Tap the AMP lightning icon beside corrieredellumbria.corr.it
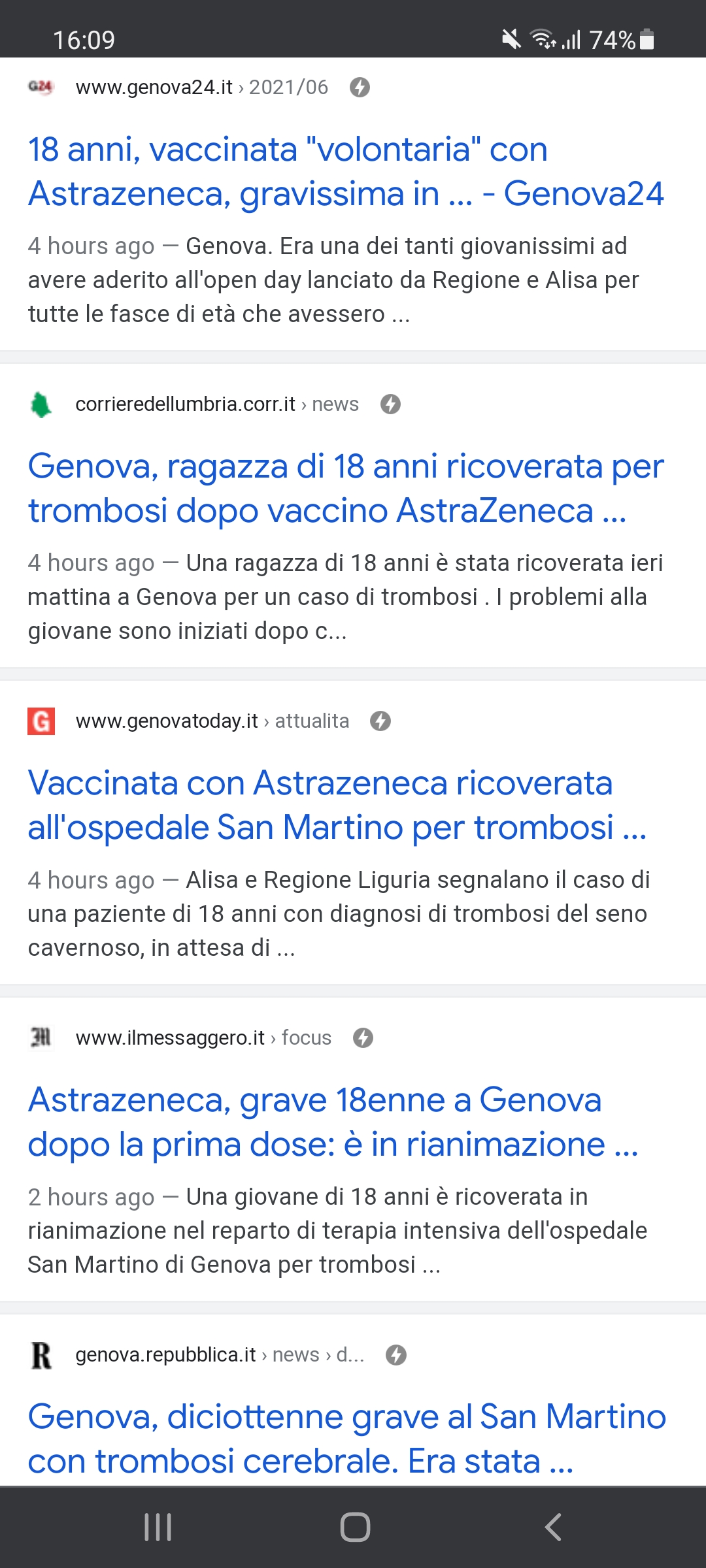 [390, 404]
